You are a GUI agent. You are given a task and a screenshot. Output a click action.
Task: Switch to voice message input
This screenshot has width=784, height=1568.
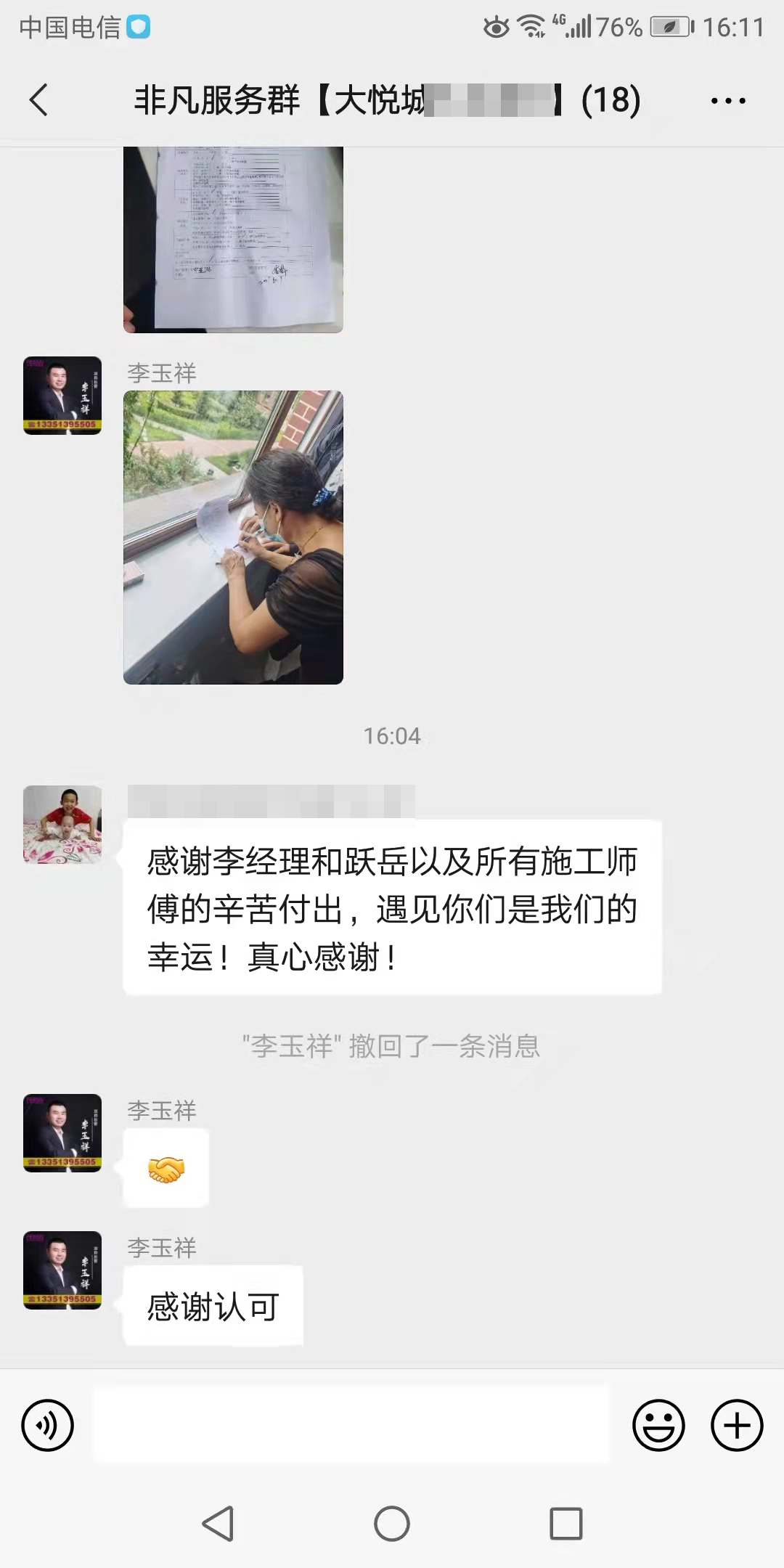tap(48, 1426)
